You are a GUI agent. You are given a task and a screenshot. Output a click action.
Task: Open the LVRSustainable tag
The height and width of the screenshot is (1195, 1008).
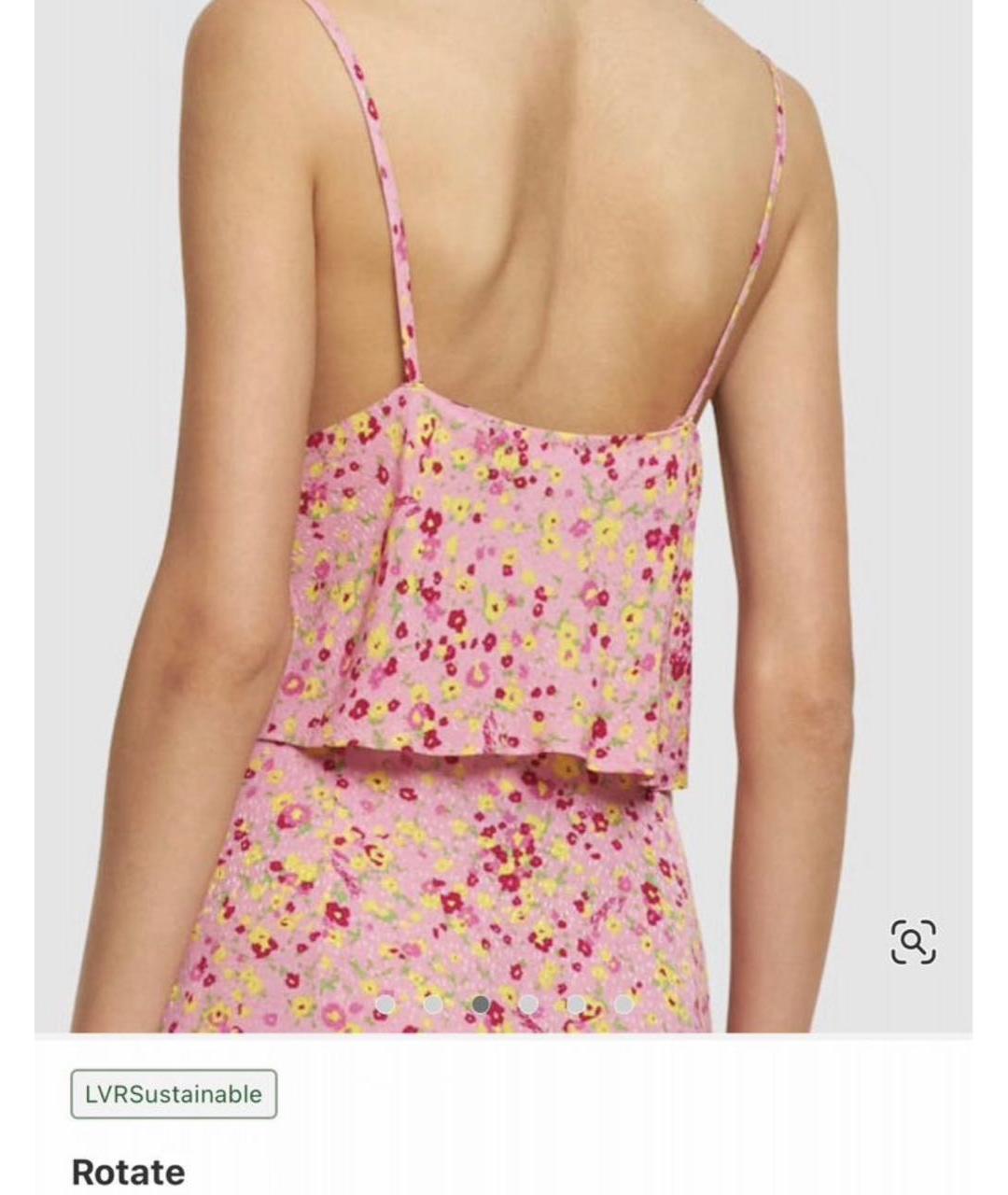pyautogui.click(x=174, y=1094)
